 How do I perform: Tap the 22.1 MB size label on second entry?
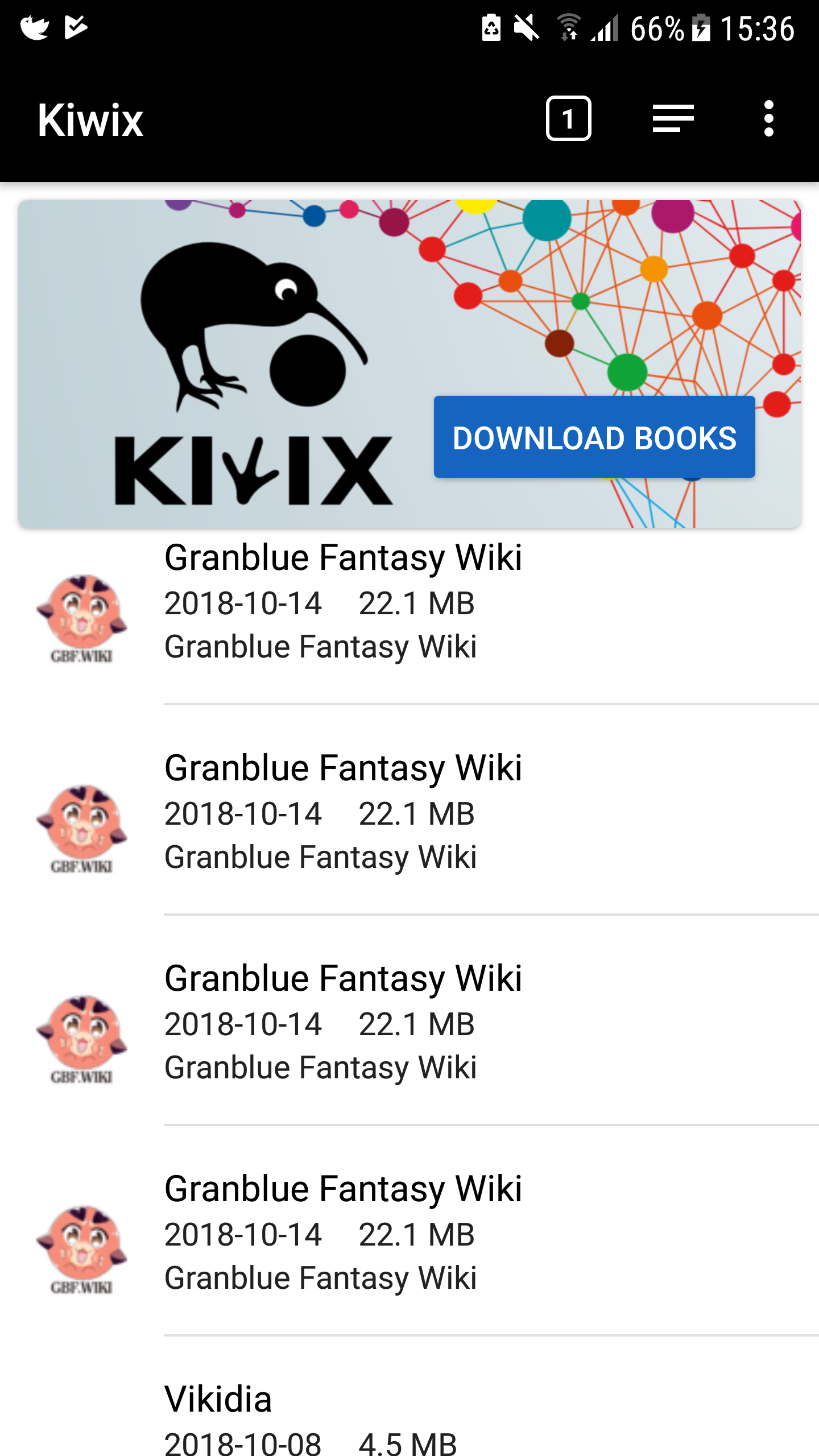point(417,814)
